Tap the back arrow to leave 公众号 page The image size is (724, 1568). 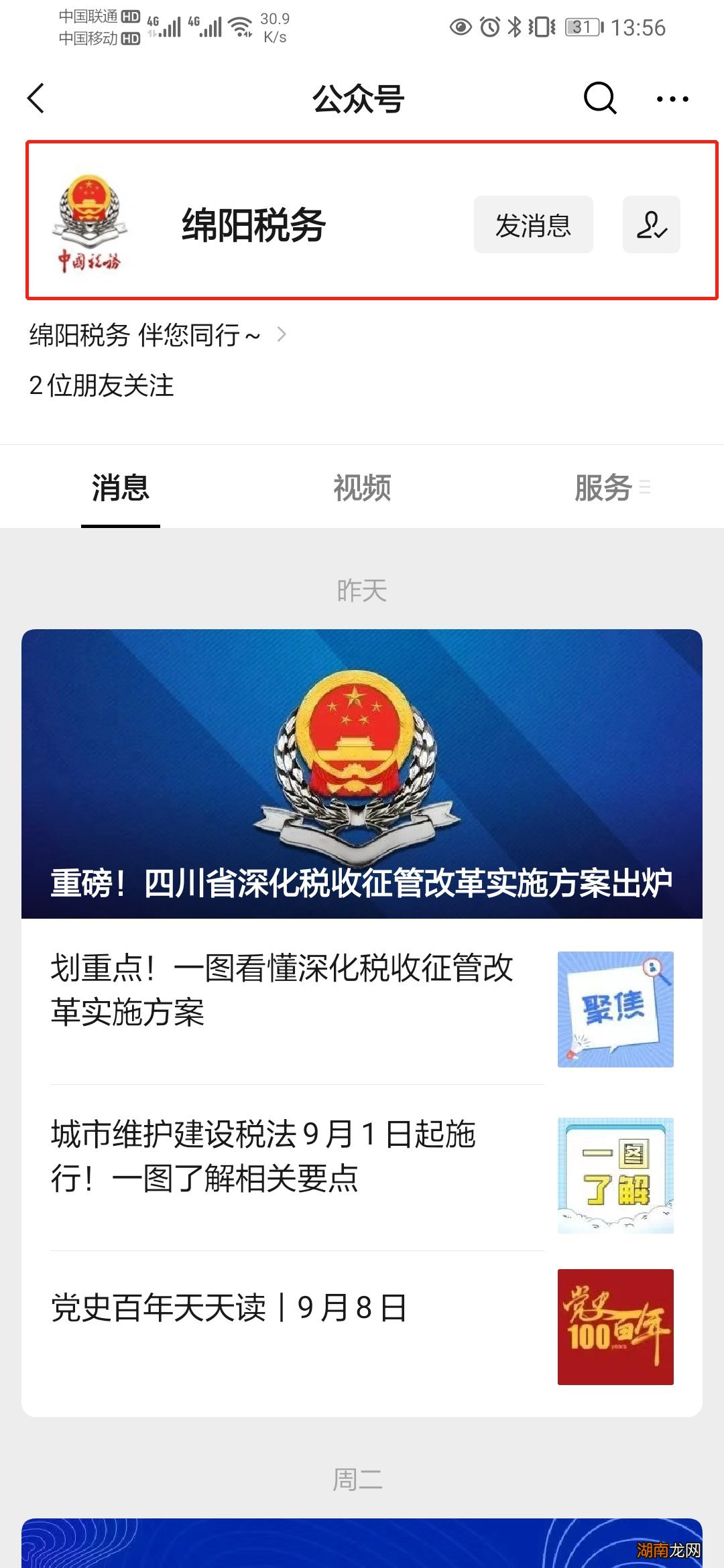tap(35, 99)
